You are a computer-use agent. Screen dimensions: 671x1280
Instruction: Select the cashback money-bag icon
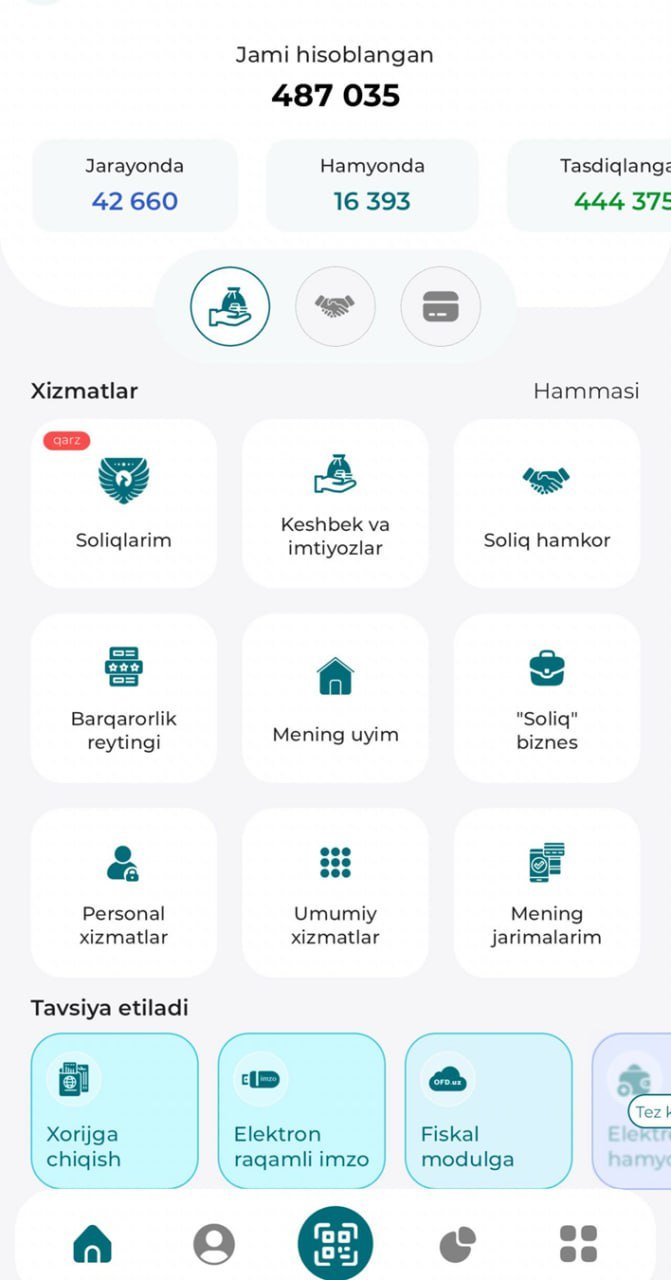click(230, 307)
